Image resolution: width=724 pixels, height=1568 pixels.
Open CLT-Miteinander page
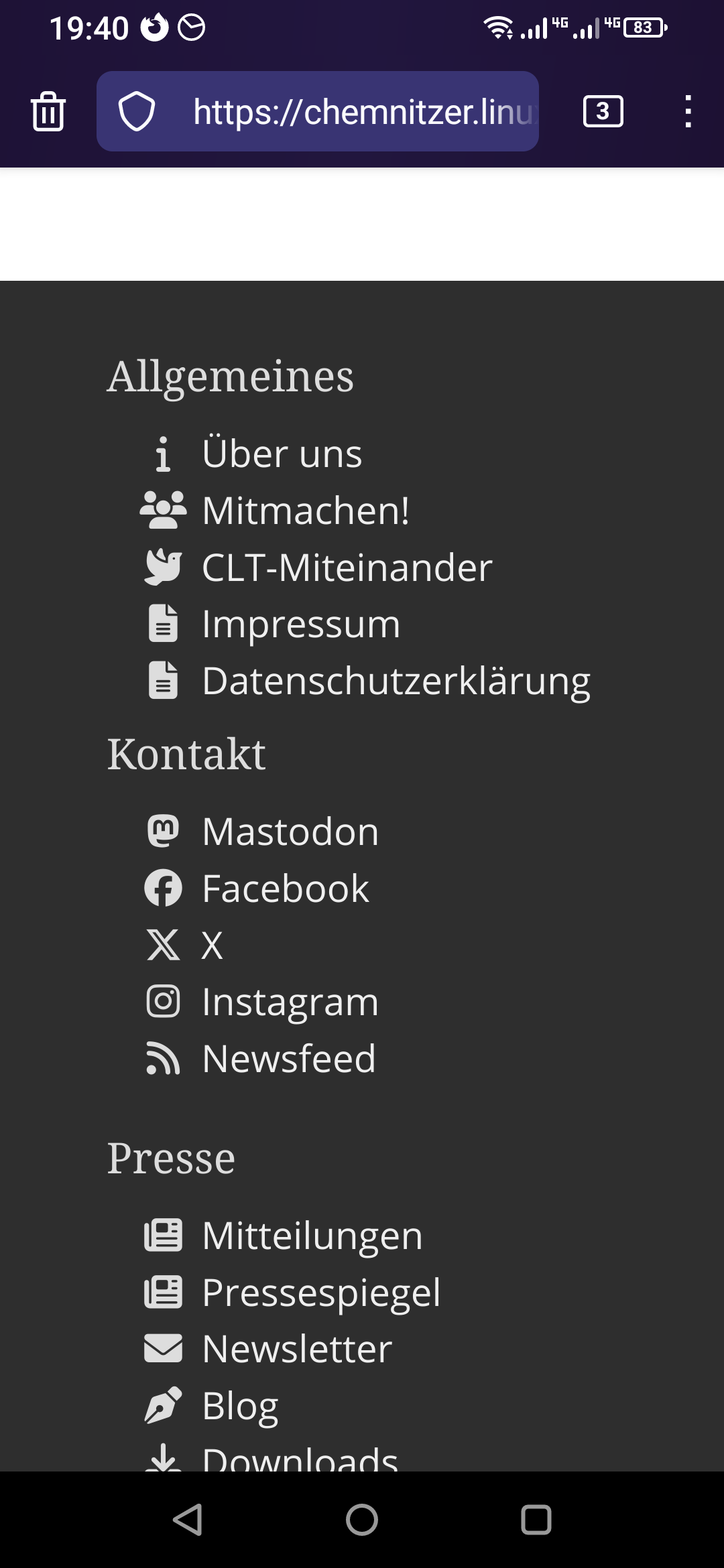tap(347, 568)
